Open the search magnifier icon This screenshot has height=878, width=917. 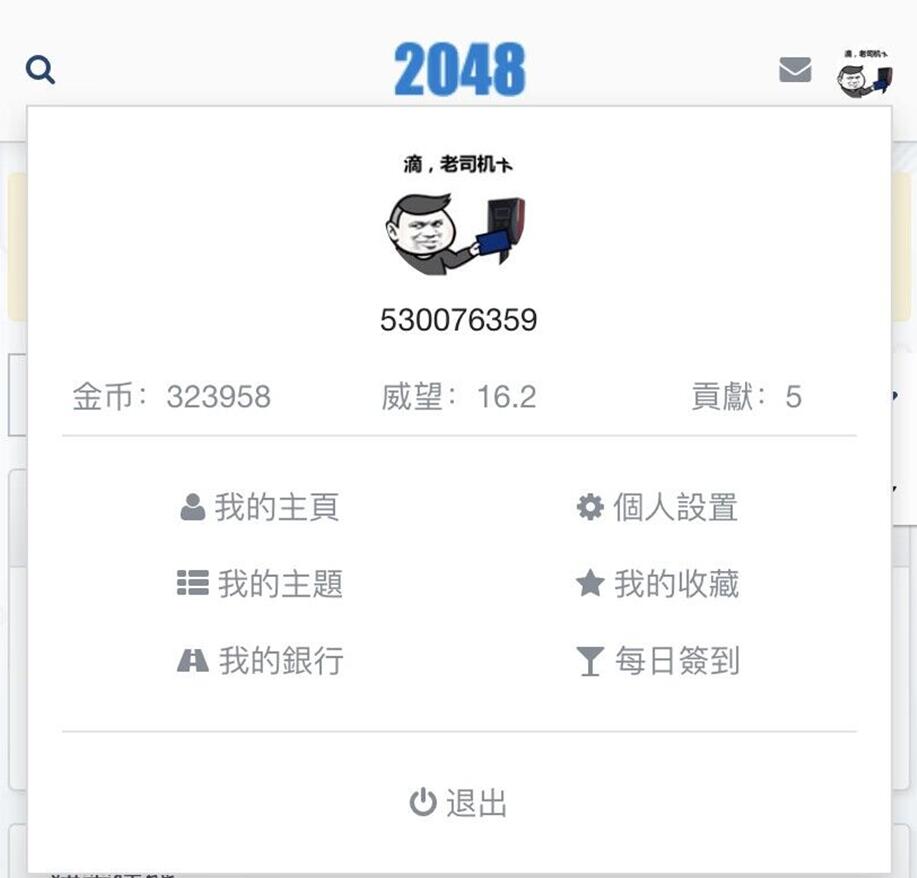tap(40, 70)
